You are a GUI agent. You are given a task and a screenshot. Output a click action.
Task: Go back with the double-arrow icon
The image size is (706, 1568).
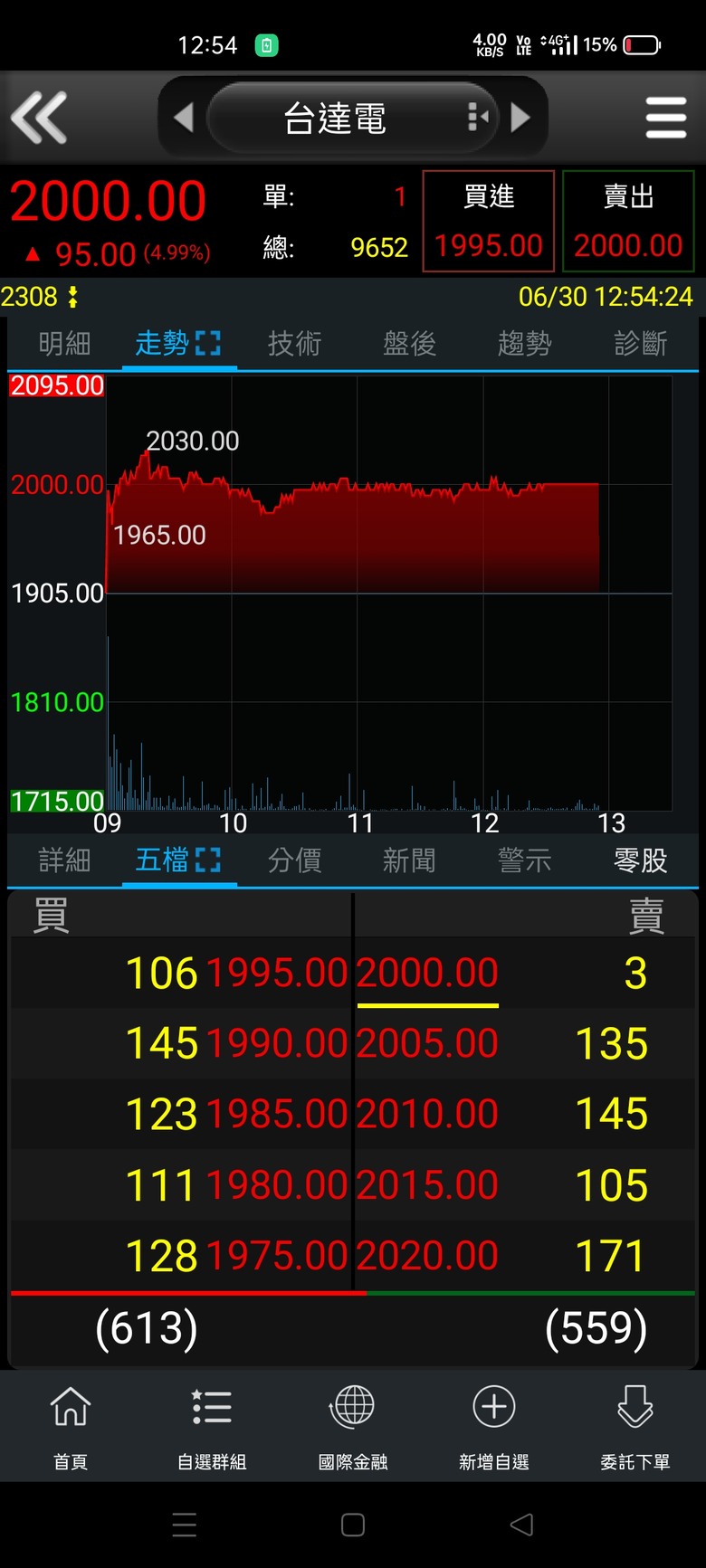coord(38,117)
